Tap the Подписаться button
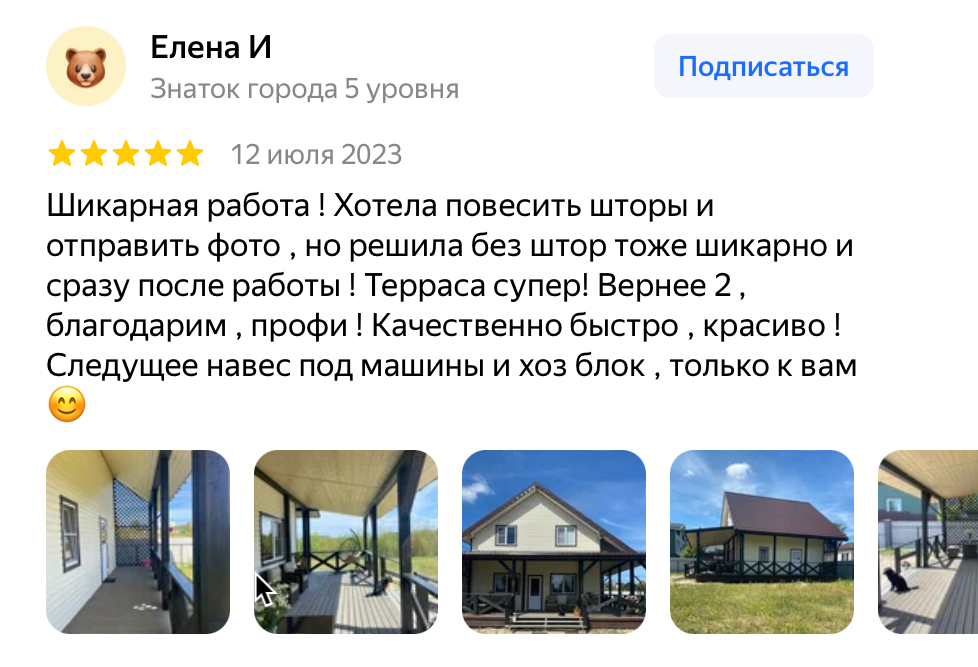The image size is (978, 667). point(763,67)
